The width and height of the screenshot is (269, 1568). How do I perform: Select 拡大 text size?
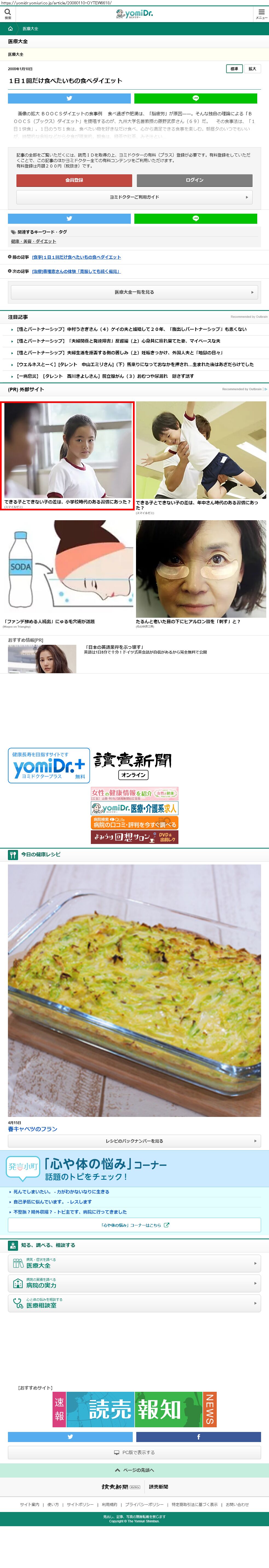(x=252, y=69)
